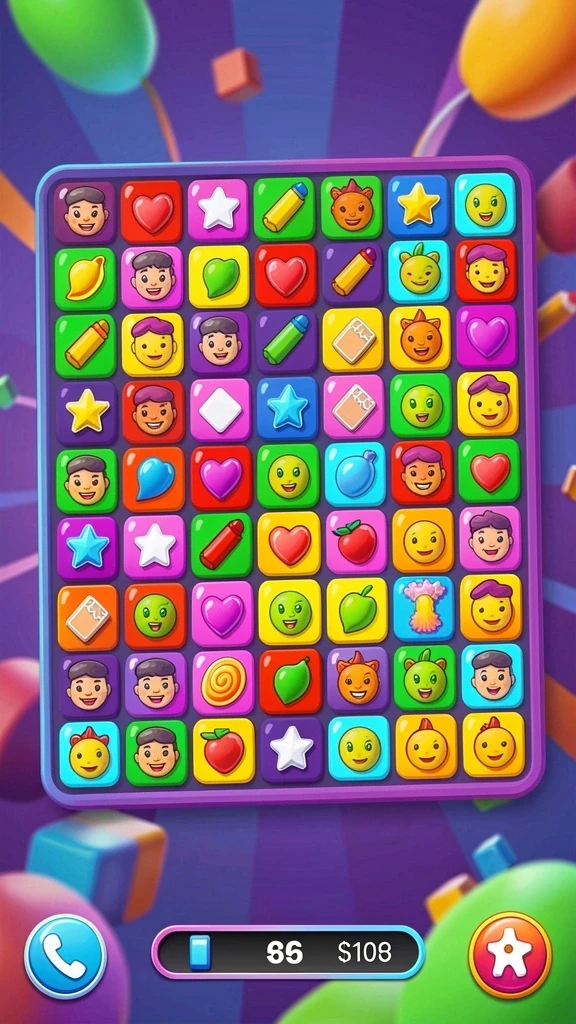Tap the red crayon on green tile
Screen dimensions: 576x1024
[221, 545]
